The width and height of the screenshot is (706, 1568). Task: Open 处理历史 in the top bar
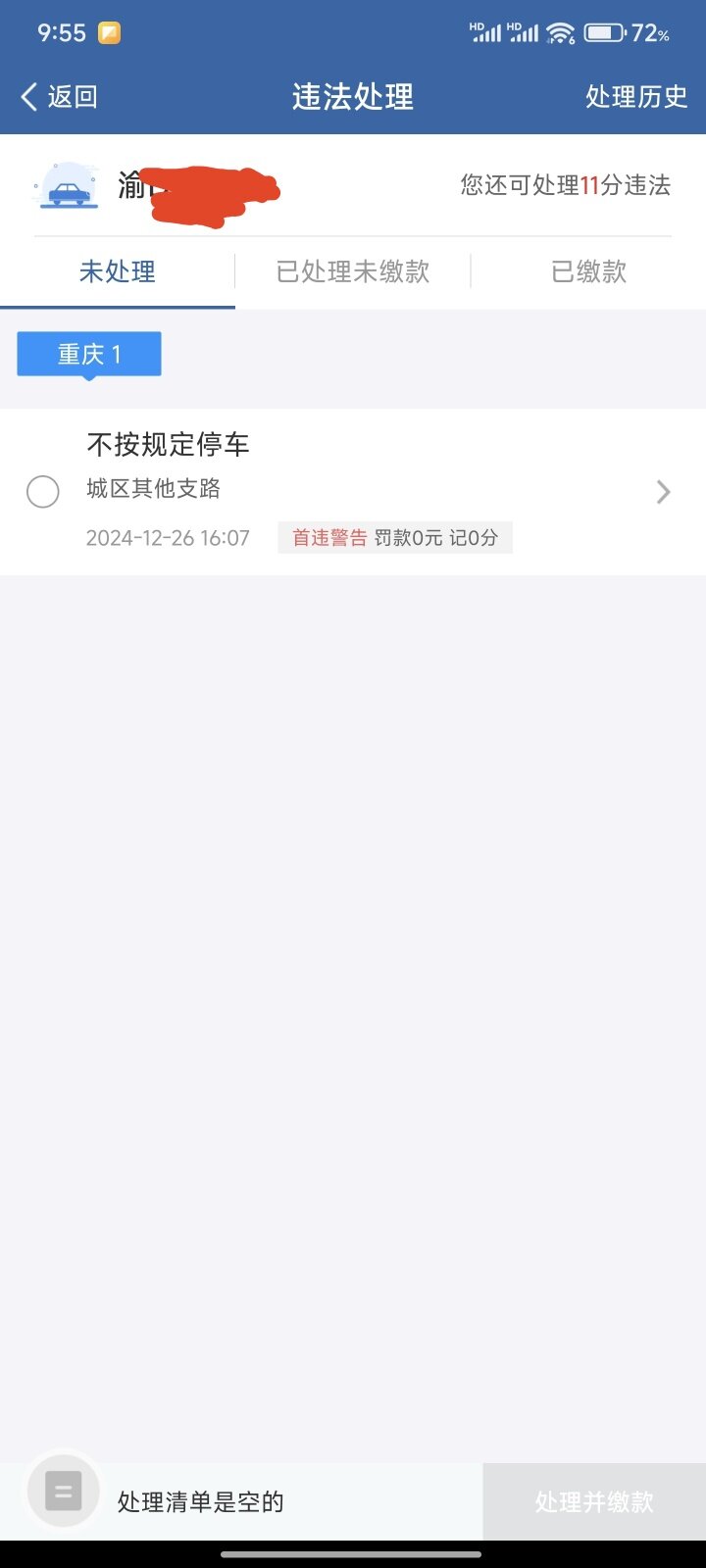[635, 96]
